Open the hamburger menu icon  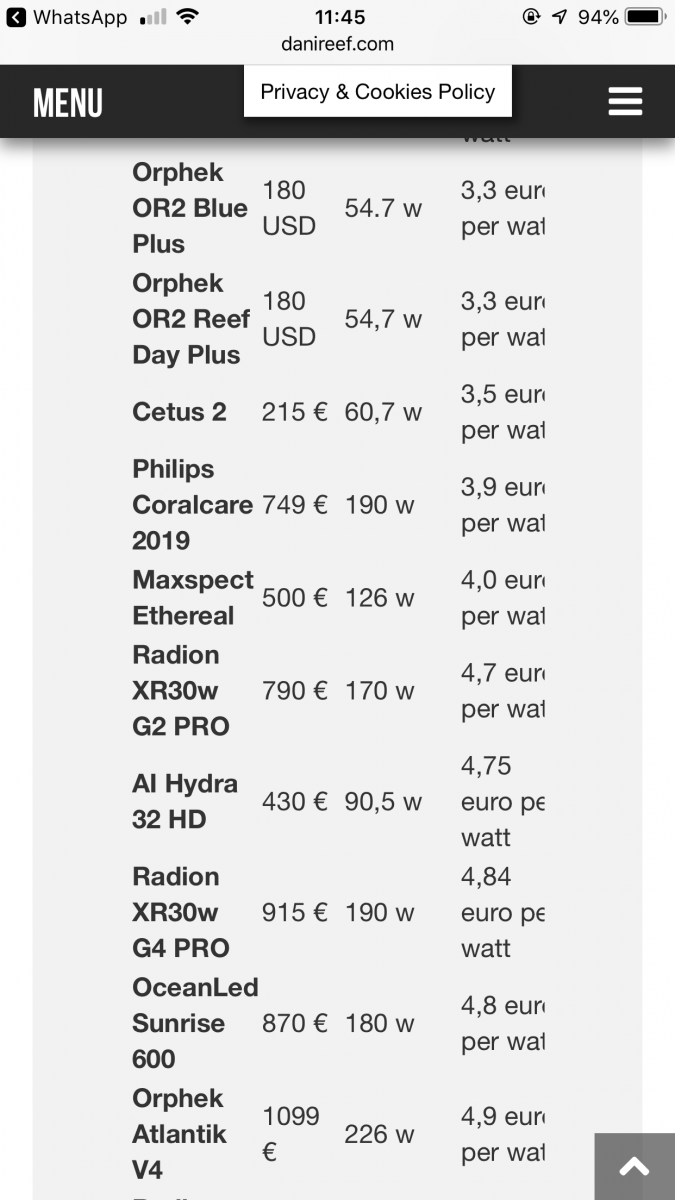(x=625, y=101)
